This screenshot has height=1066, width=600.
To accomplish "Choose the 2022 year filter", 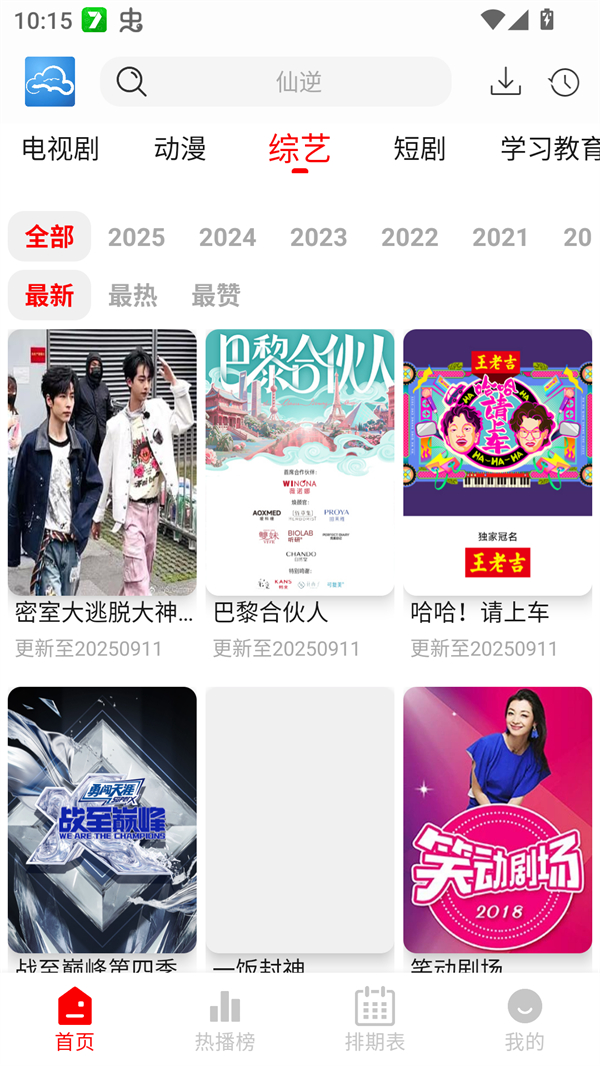I will [409, 237].
